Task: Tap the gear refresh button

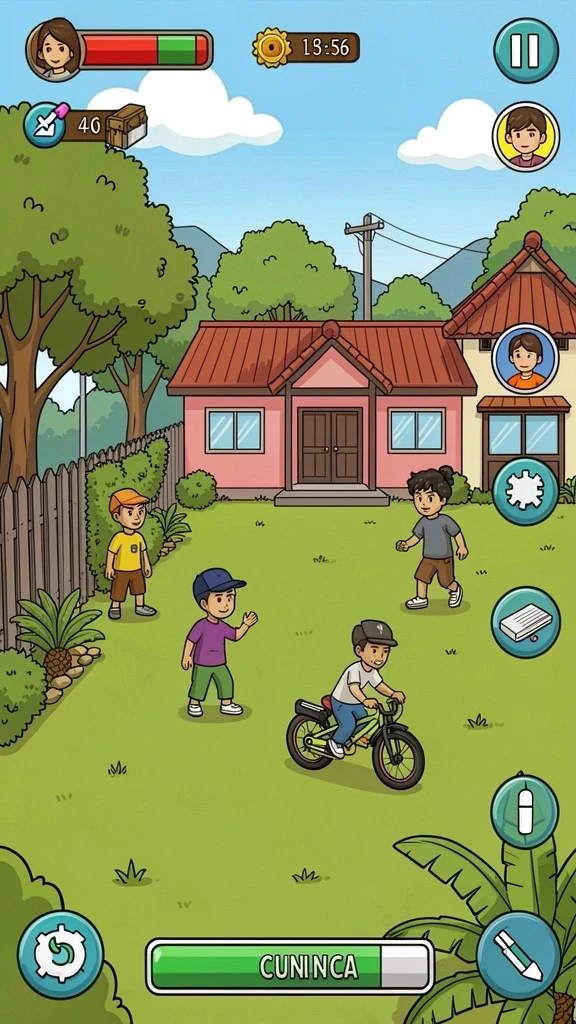Action: [61, 954]
